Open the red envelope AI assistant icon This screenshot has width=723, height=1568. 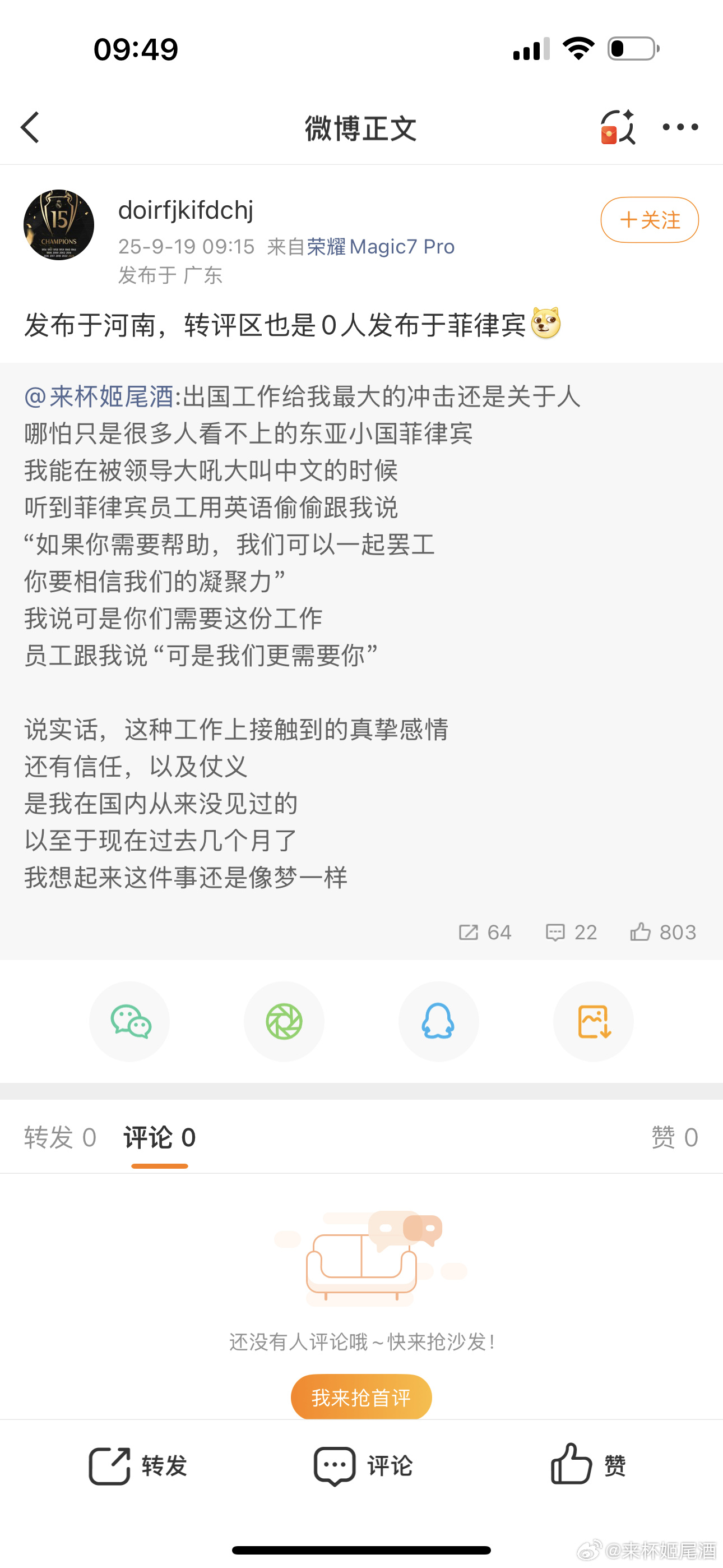tap(617, 127)
